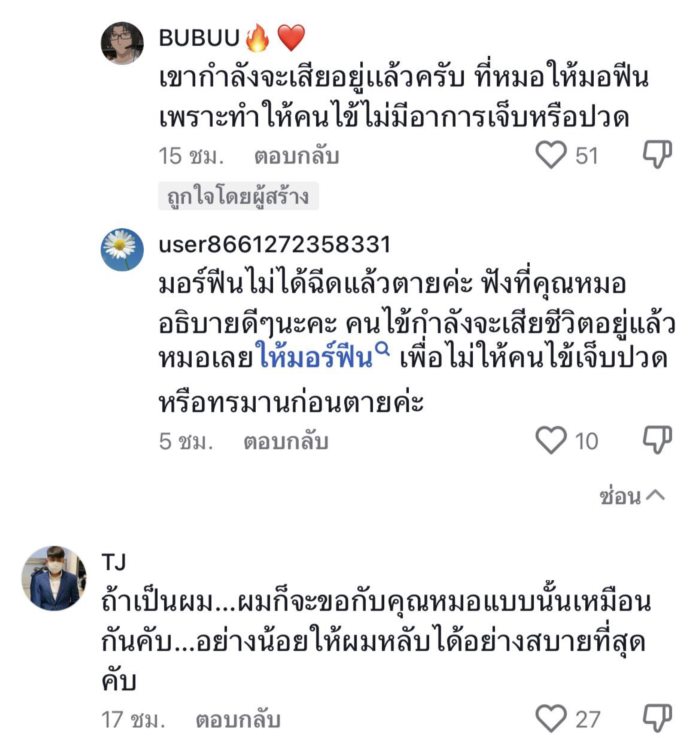Dislike BUBUU's comment
The height and width of the screenshot is (738, 700).
[x=656, y=155]
